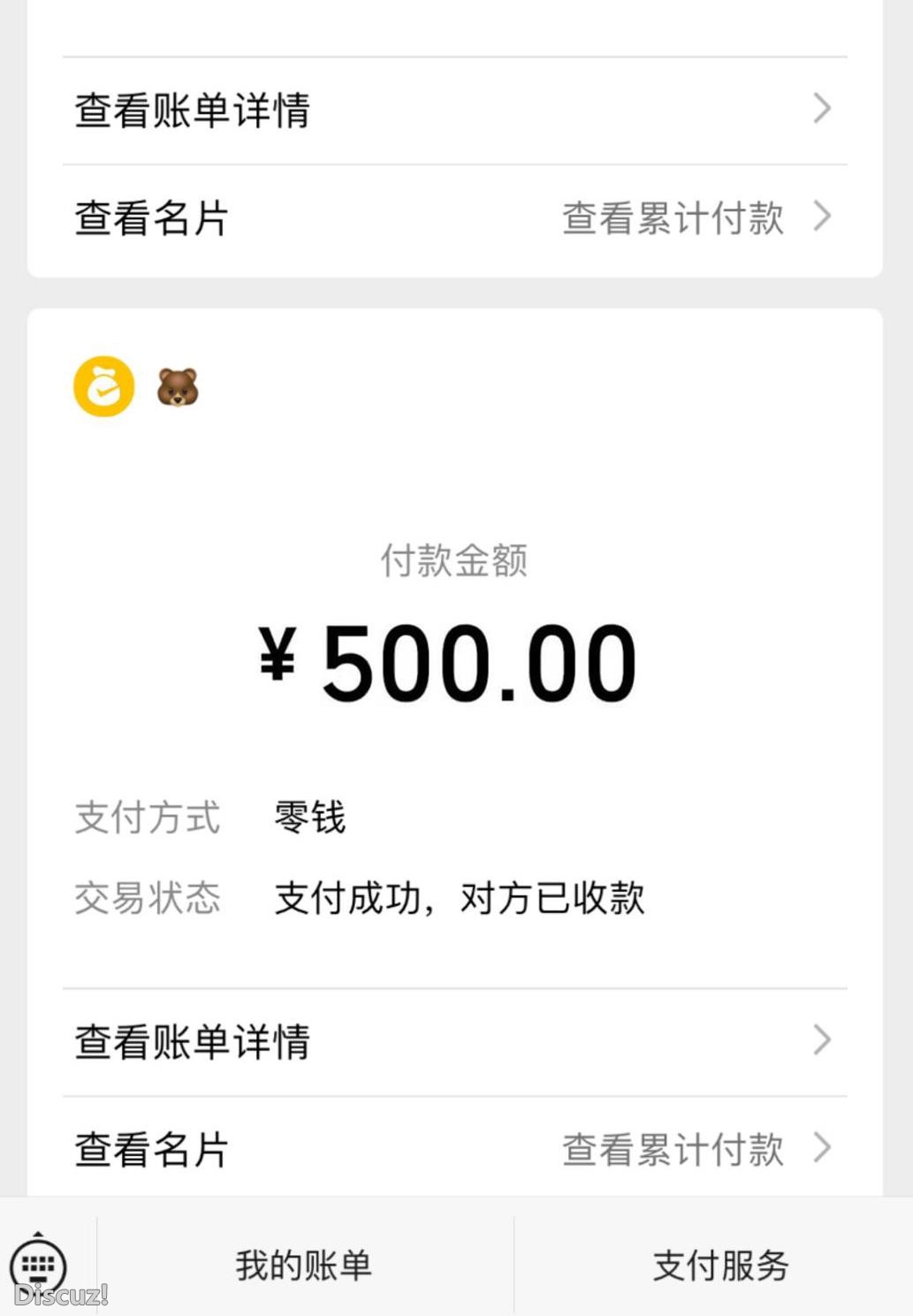The image size is (913, 1316).
Task: Expand the chevron next to top 查看账单详情
Action: click(x=821, y=108)
